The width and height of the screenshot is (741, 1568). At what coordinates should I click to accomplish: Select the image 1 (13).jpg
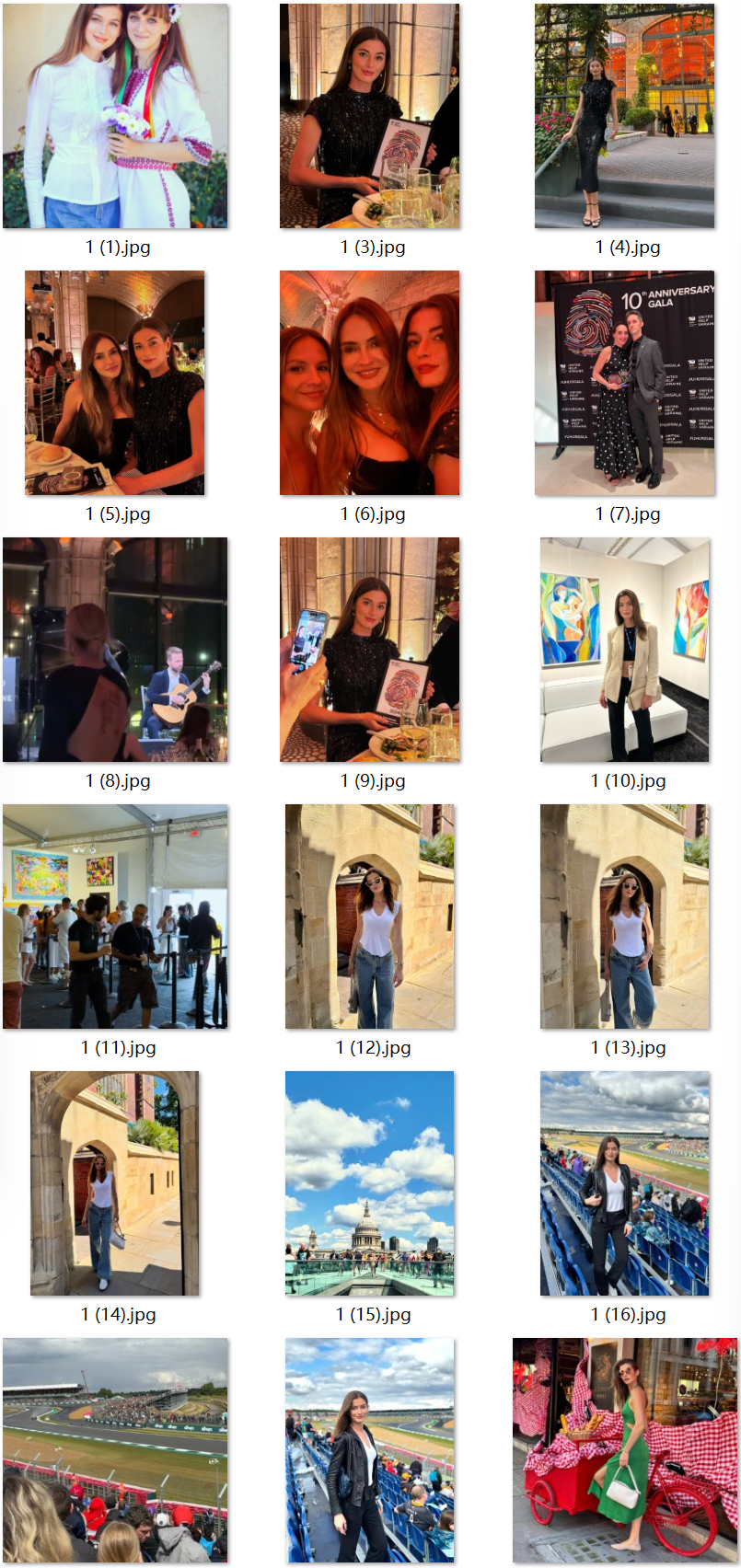pos(624,917)
